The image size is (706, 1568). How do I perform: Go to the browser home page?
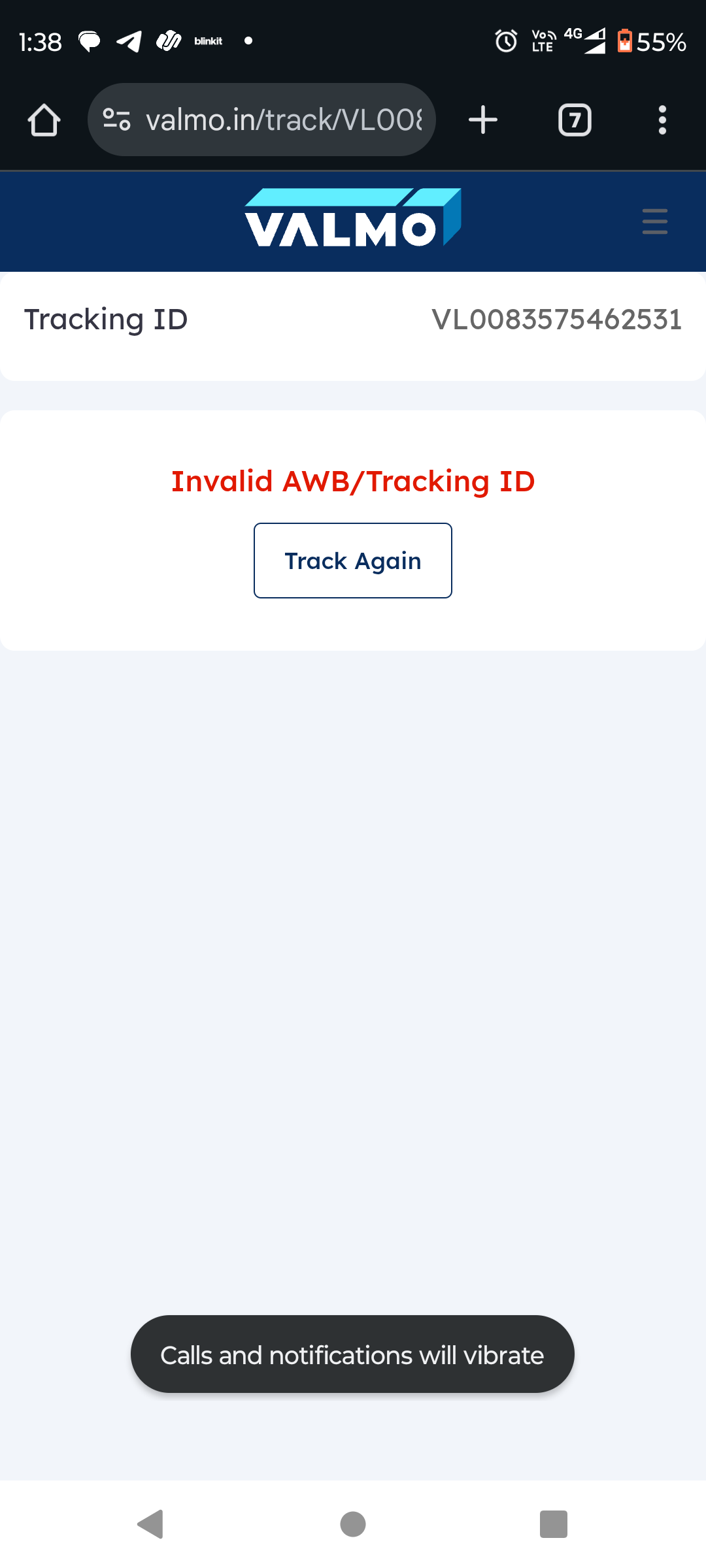(x=44, y=120)
